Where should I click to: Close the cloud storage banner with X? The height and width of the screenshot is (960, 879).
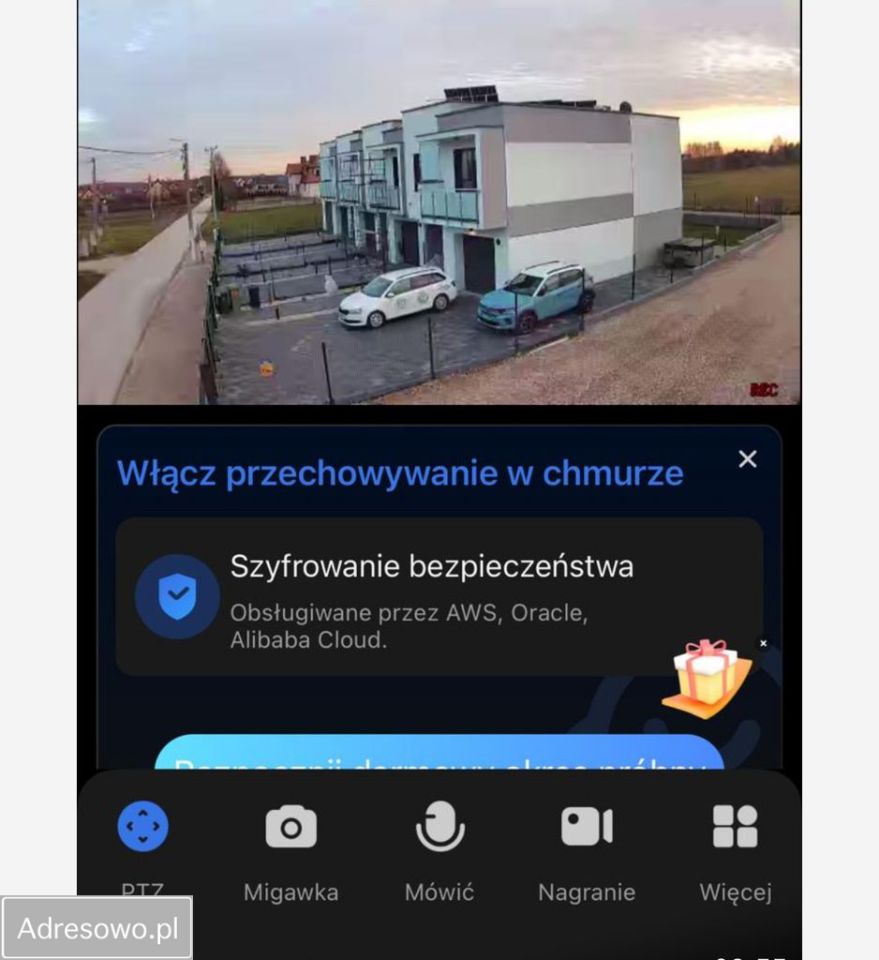746,459
